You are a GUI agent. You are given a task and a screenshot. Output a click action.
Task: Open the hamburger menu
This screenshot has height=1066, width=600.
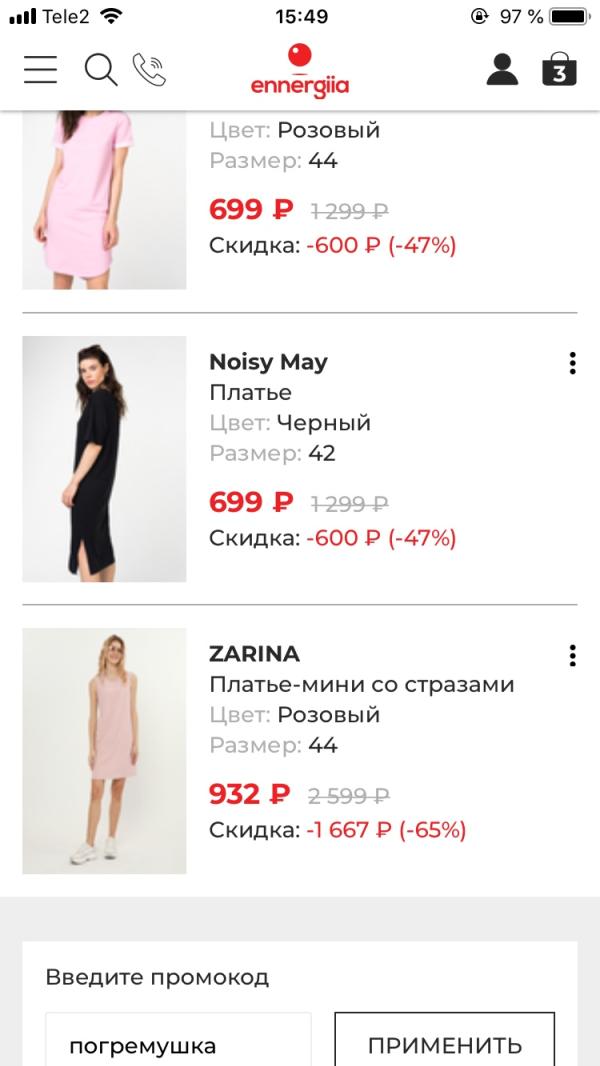tap(40, 69)
